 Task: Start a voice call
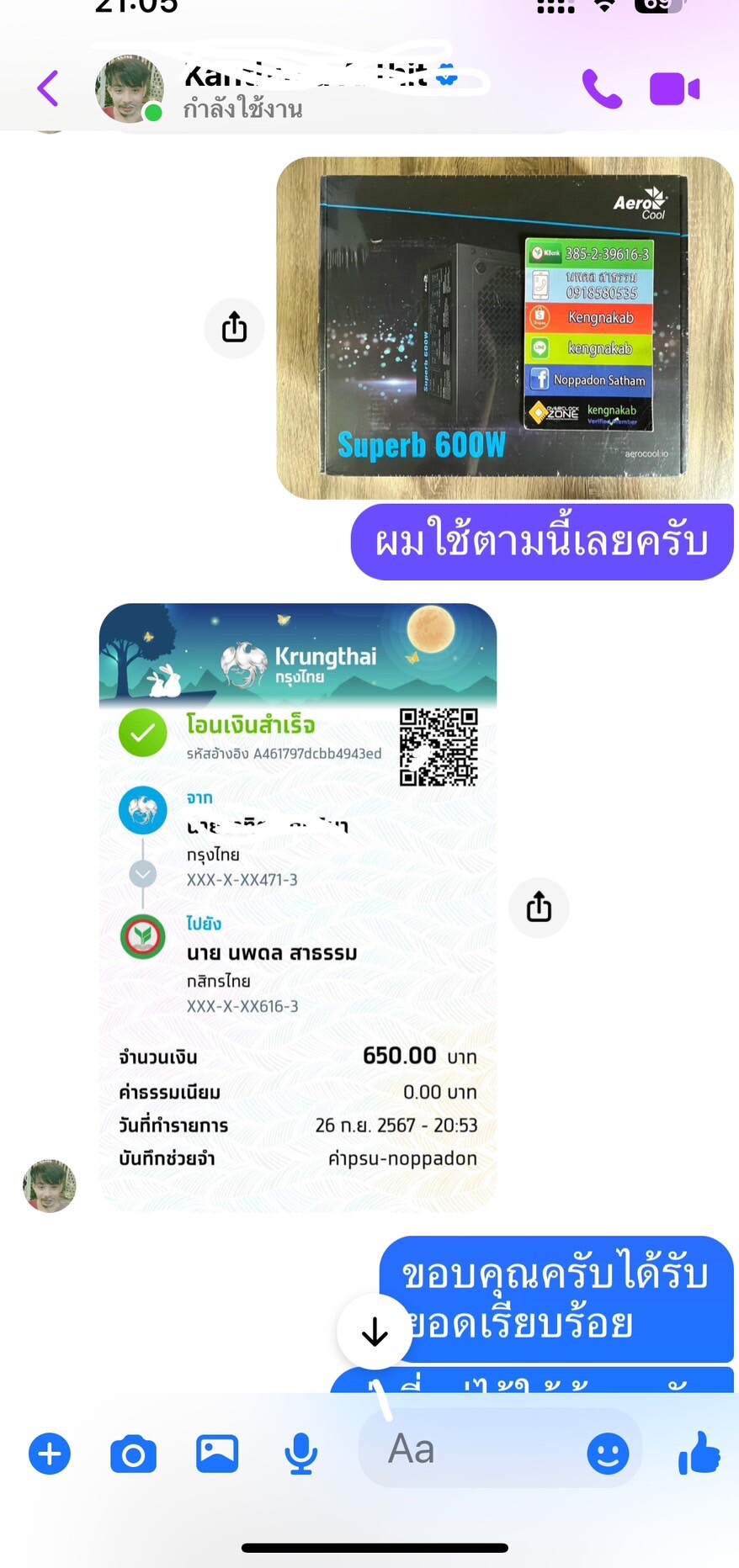tap(602, 88)
